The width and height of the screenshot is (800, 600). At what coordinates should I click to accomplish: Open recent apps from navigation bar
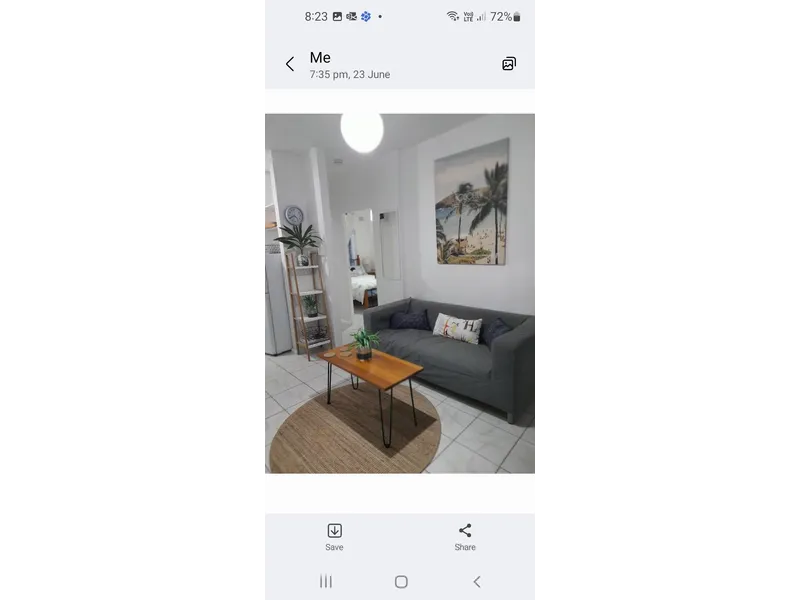tap(326, 582)
